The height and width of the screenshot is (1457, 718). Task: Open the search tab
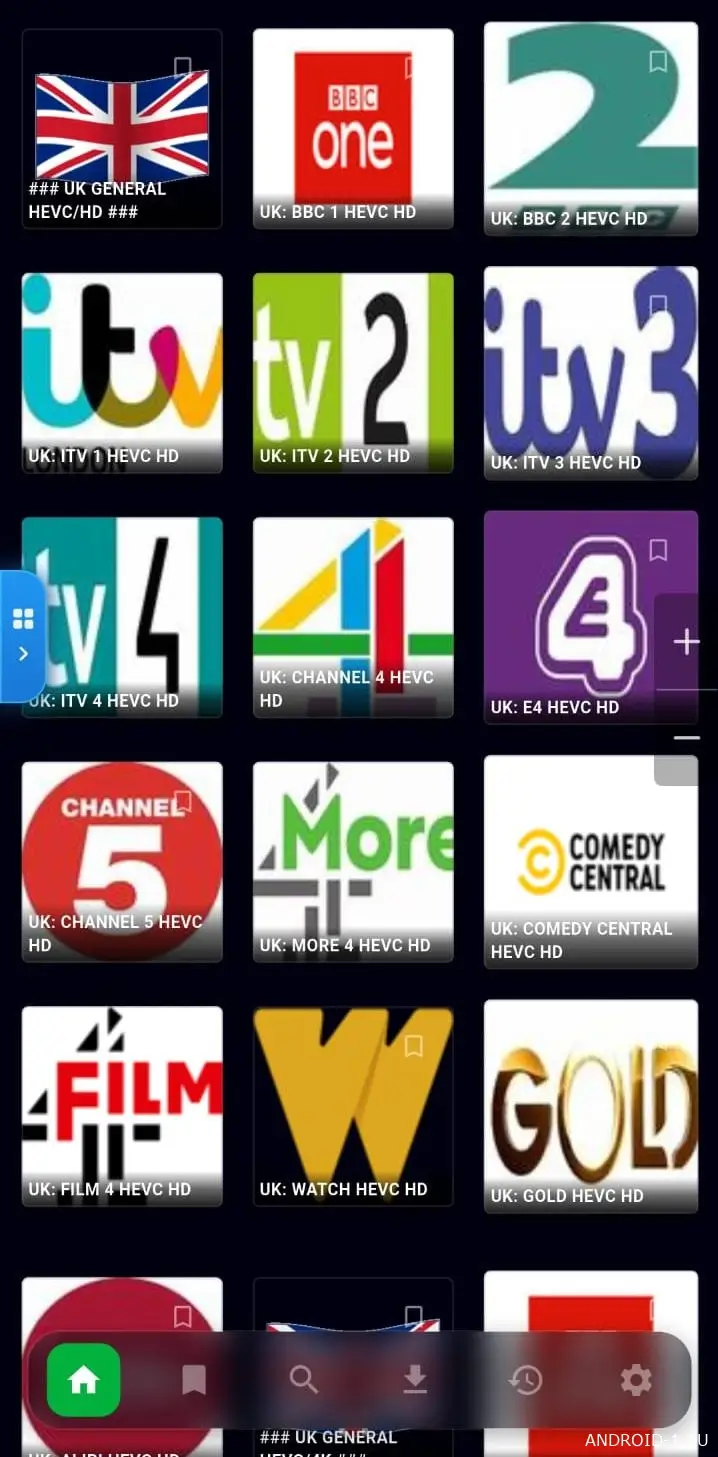[x=304, y=1381]
